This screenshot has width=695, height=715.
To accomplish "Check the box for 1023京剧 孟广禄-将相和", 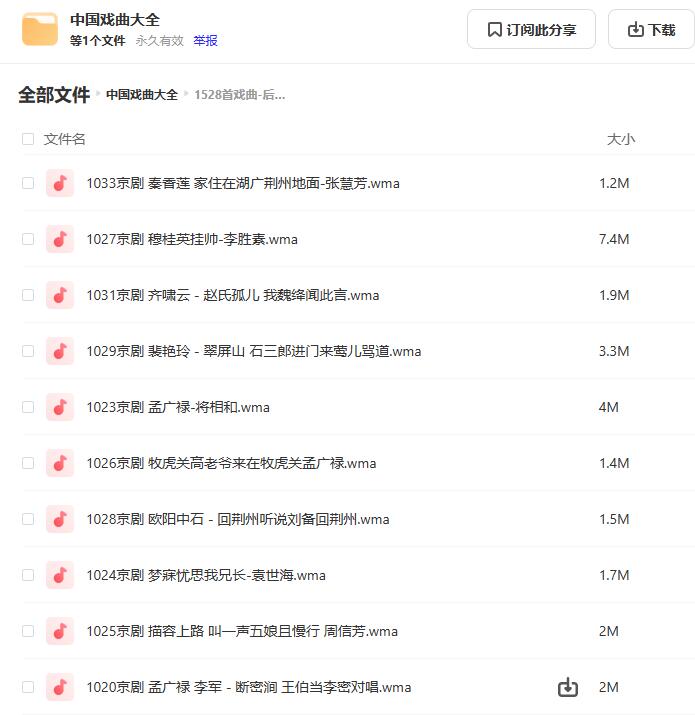I will (28, 407).
